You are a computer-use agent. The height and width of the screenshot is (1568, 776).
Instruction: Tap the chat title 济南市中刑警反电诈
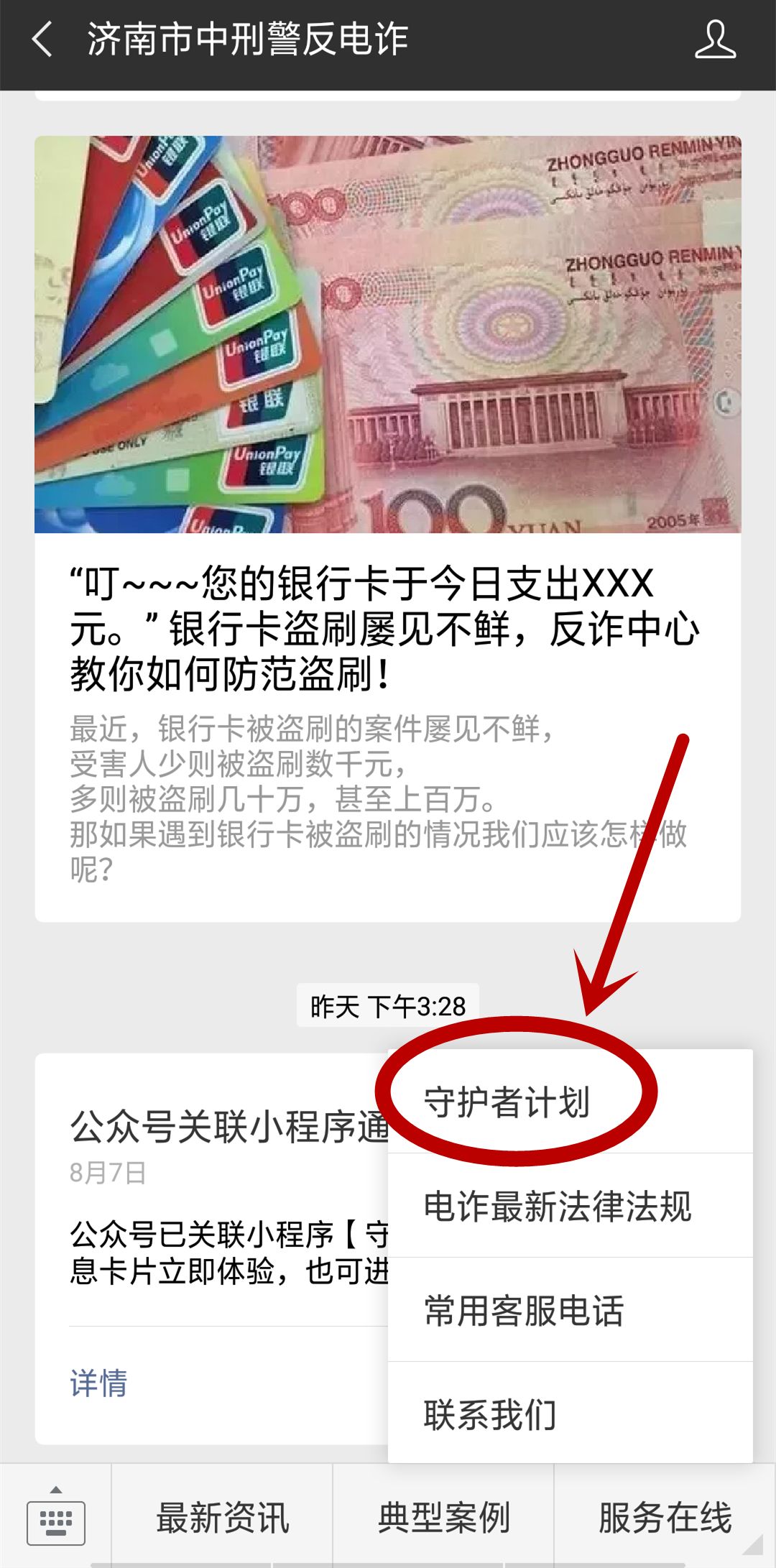click(x=248, y=42)
